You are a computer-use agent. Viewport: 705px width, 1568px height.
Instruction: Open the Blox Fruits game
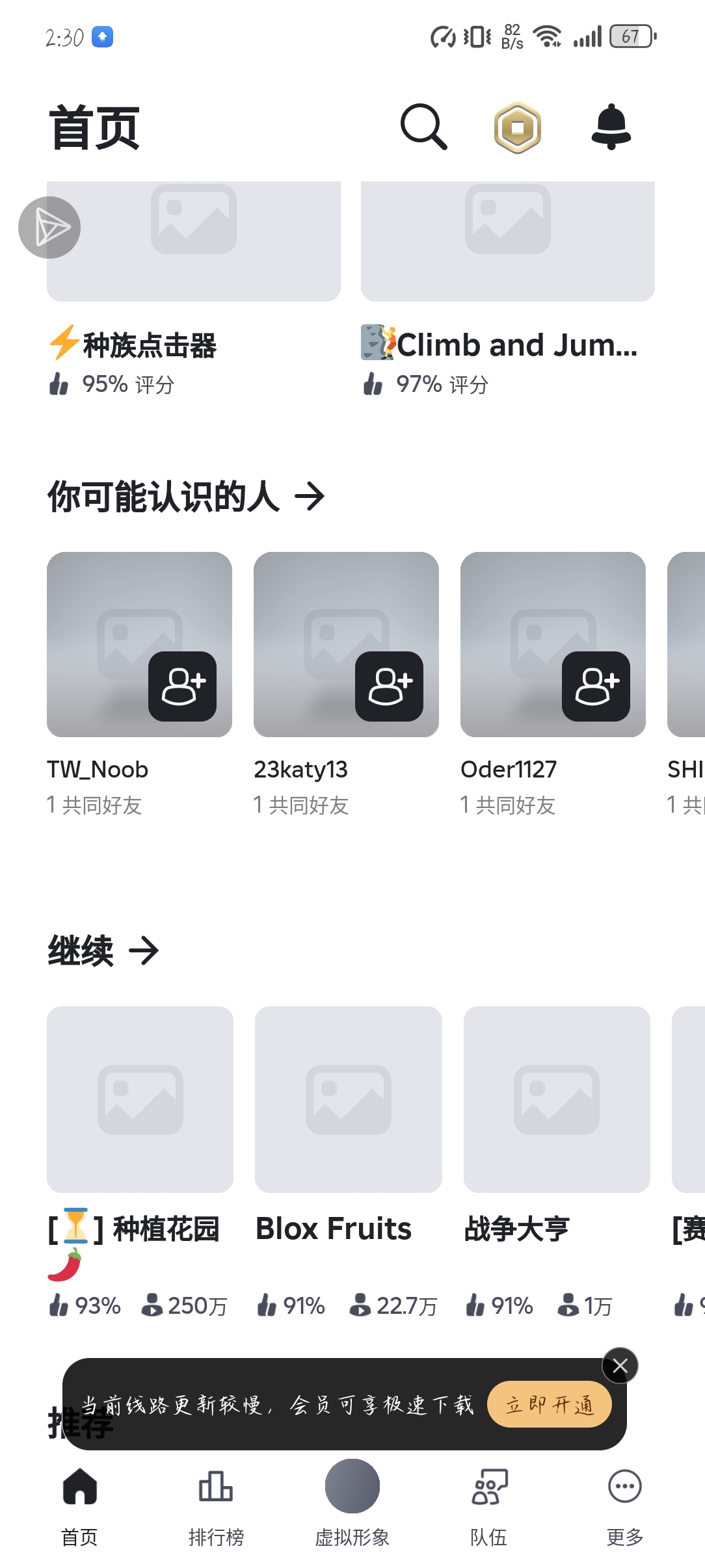(348, 1099)
